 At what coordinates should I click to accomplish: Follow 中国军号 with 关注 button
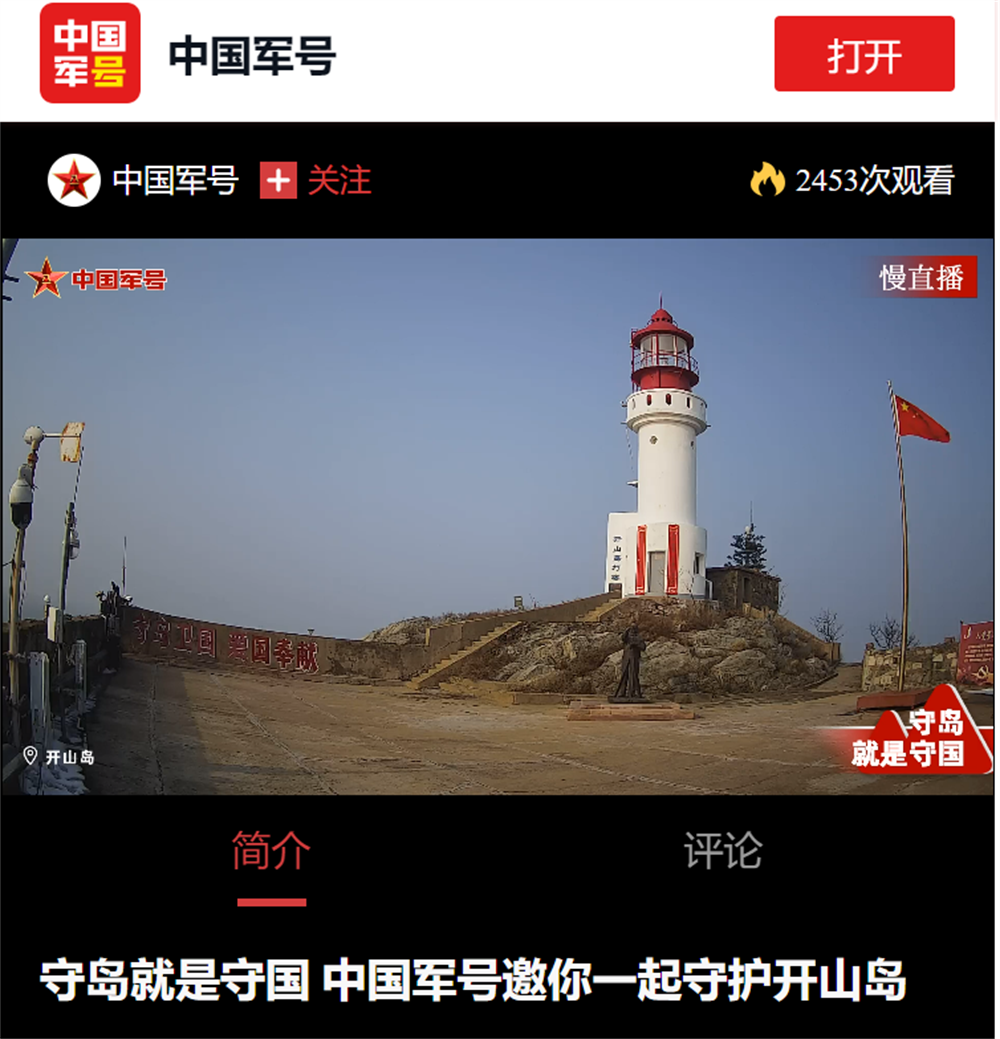click(x=316, y=181)
